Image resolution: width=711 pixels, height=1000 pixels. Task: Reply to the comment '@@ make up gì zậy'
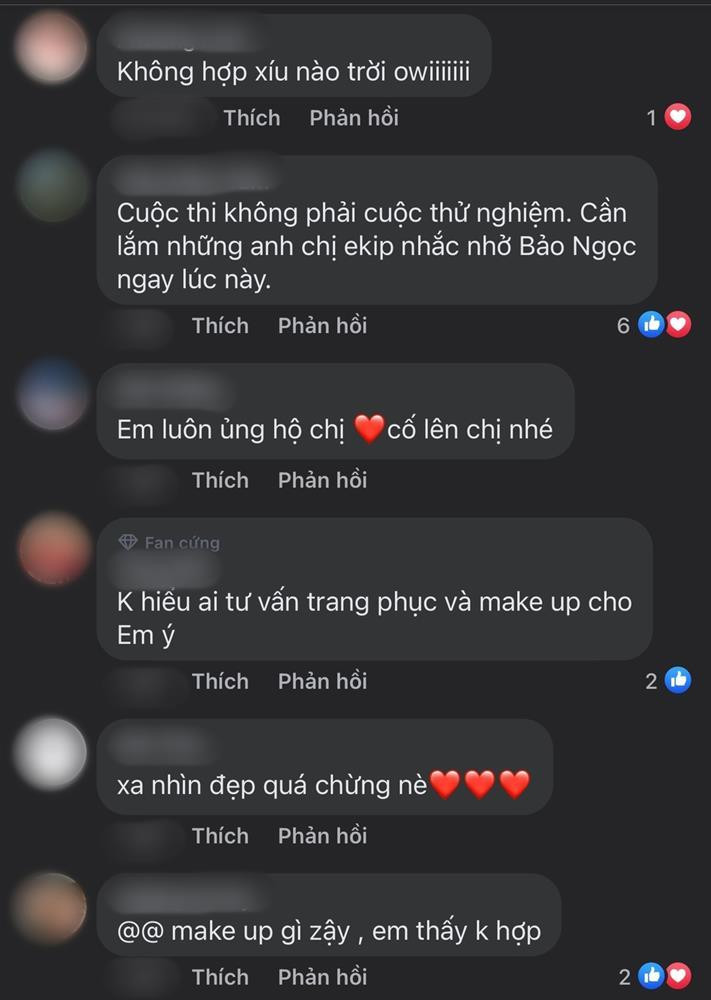(322, 976)
